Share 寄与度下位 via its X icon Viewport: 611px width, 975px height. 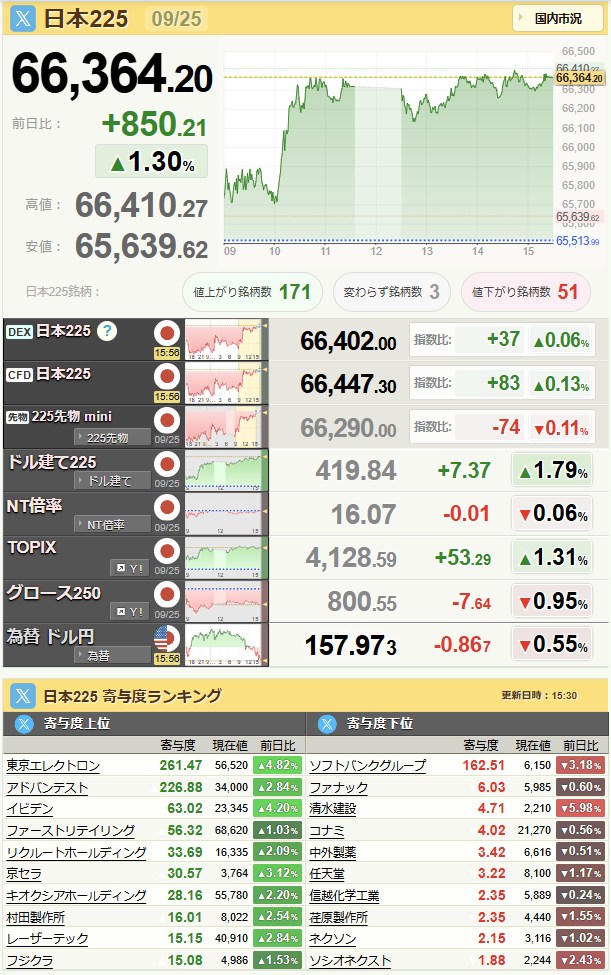tap(327, 724)
